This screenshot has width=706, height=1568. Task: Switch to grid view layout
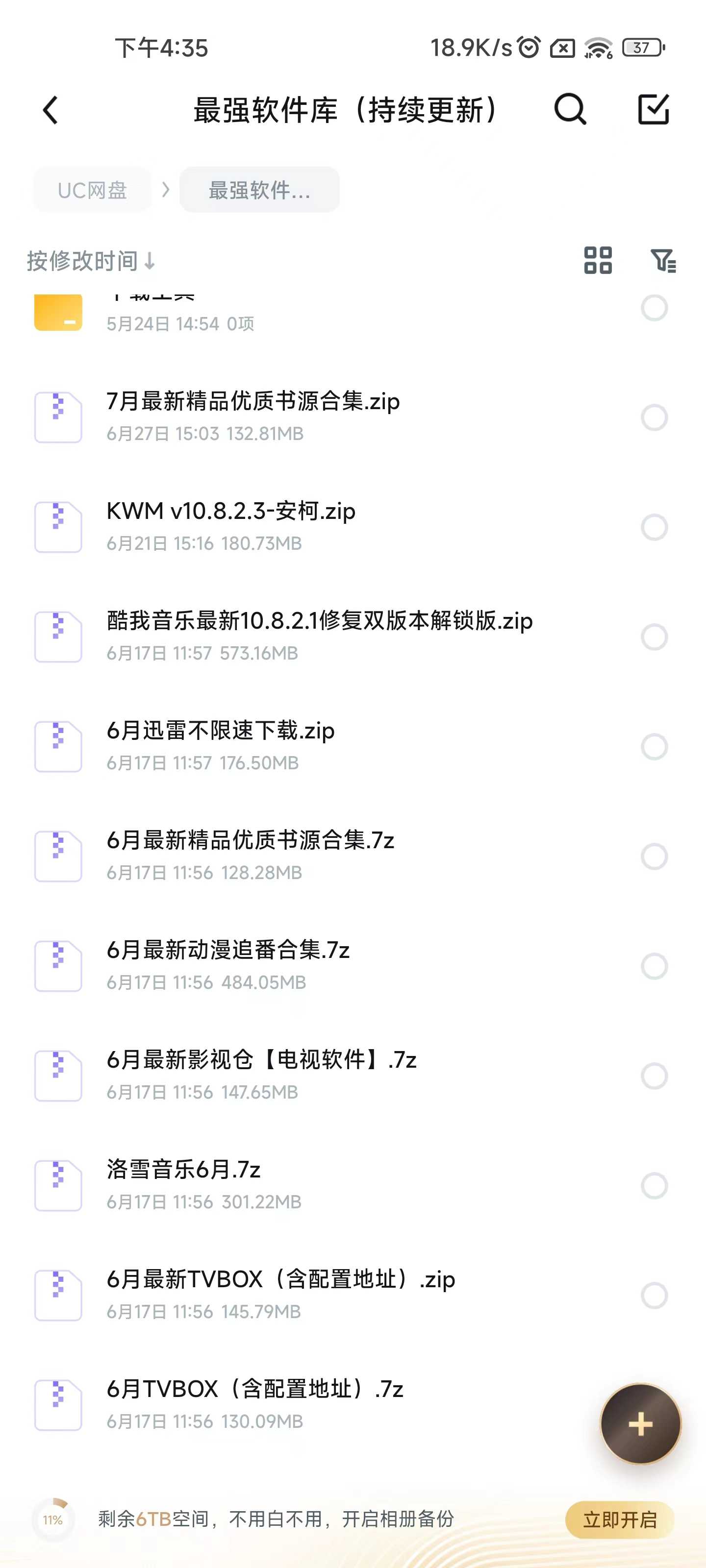point(598,261)
